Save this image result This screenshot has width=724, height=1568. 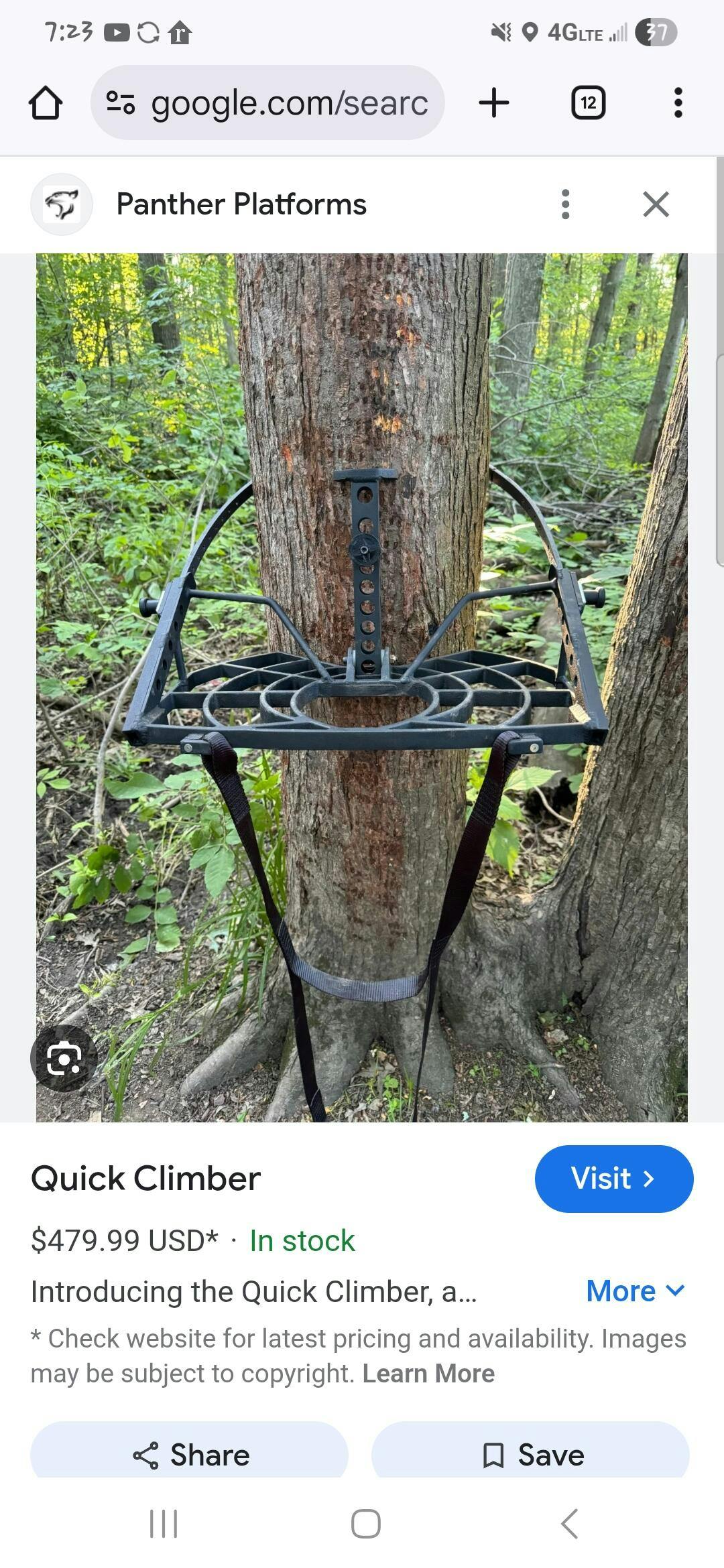[x=531, y=1455]
